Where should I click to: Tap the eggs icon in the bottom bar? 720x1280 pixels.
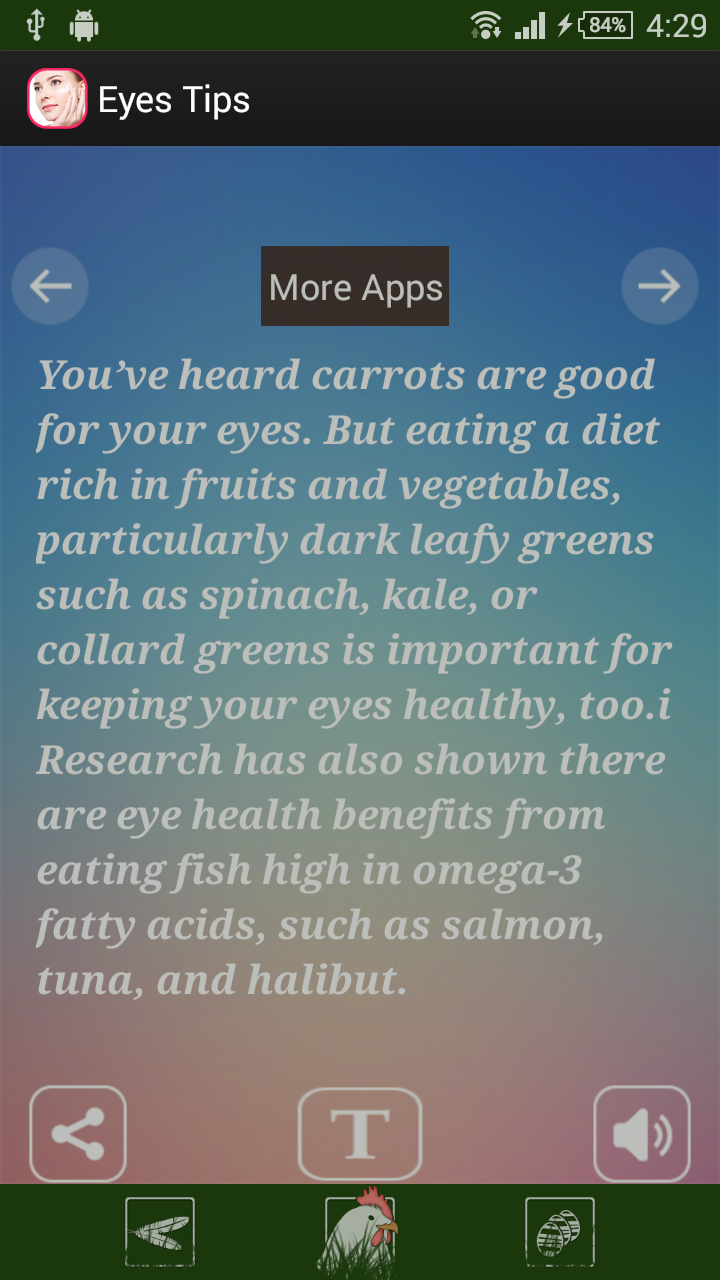pos(560,1232)
